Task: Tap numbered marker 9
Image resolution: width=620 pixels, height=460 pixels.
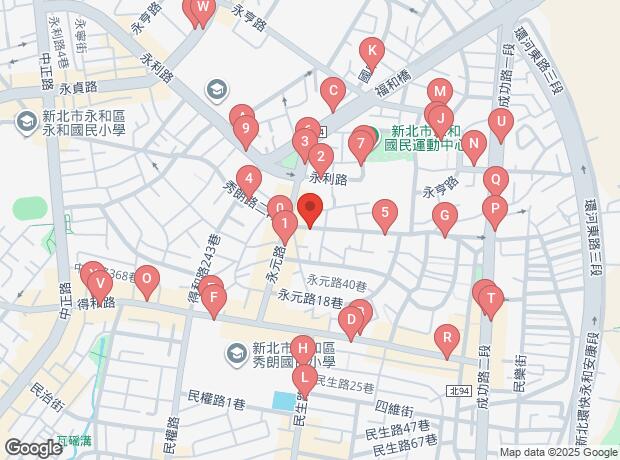Action: [246, 131]
